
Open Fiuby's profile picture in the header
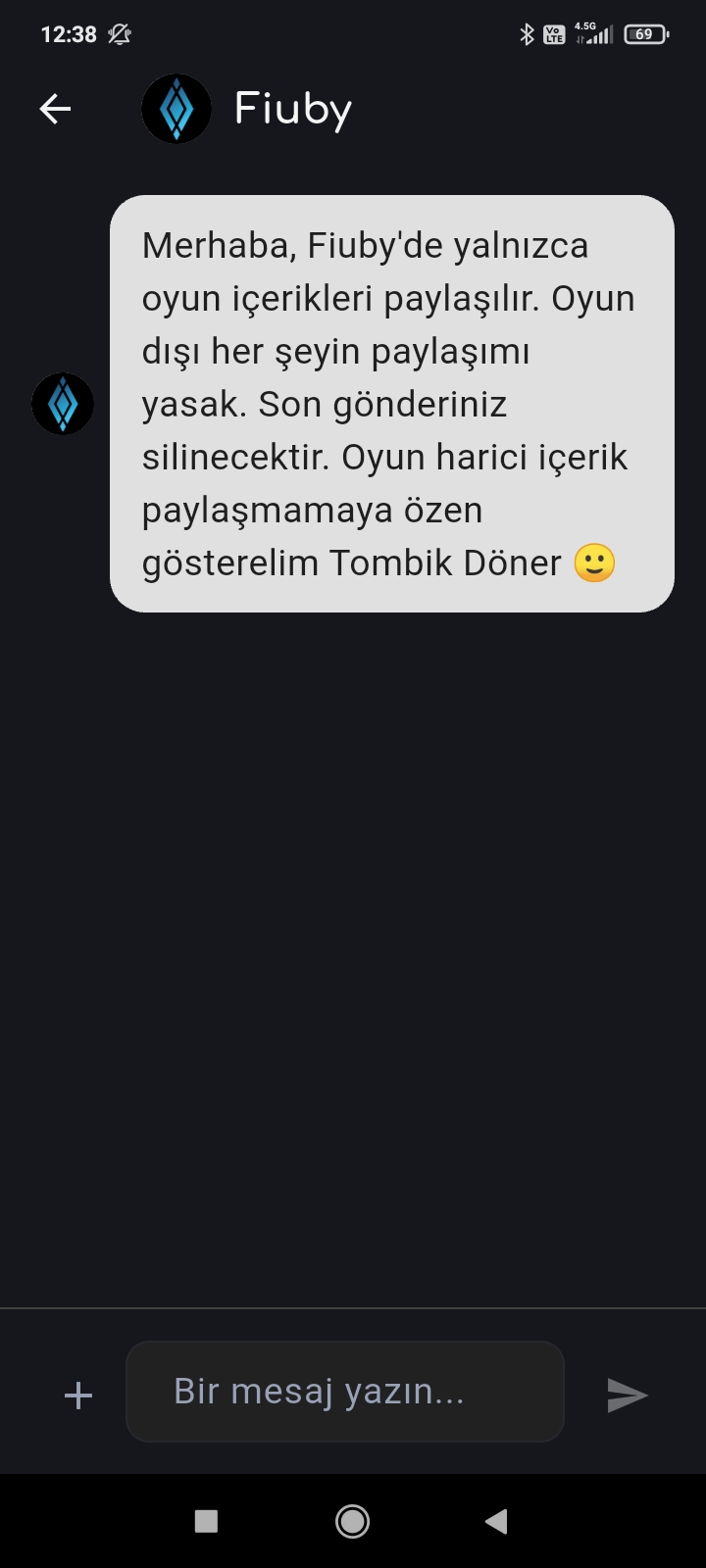(176, 109)
